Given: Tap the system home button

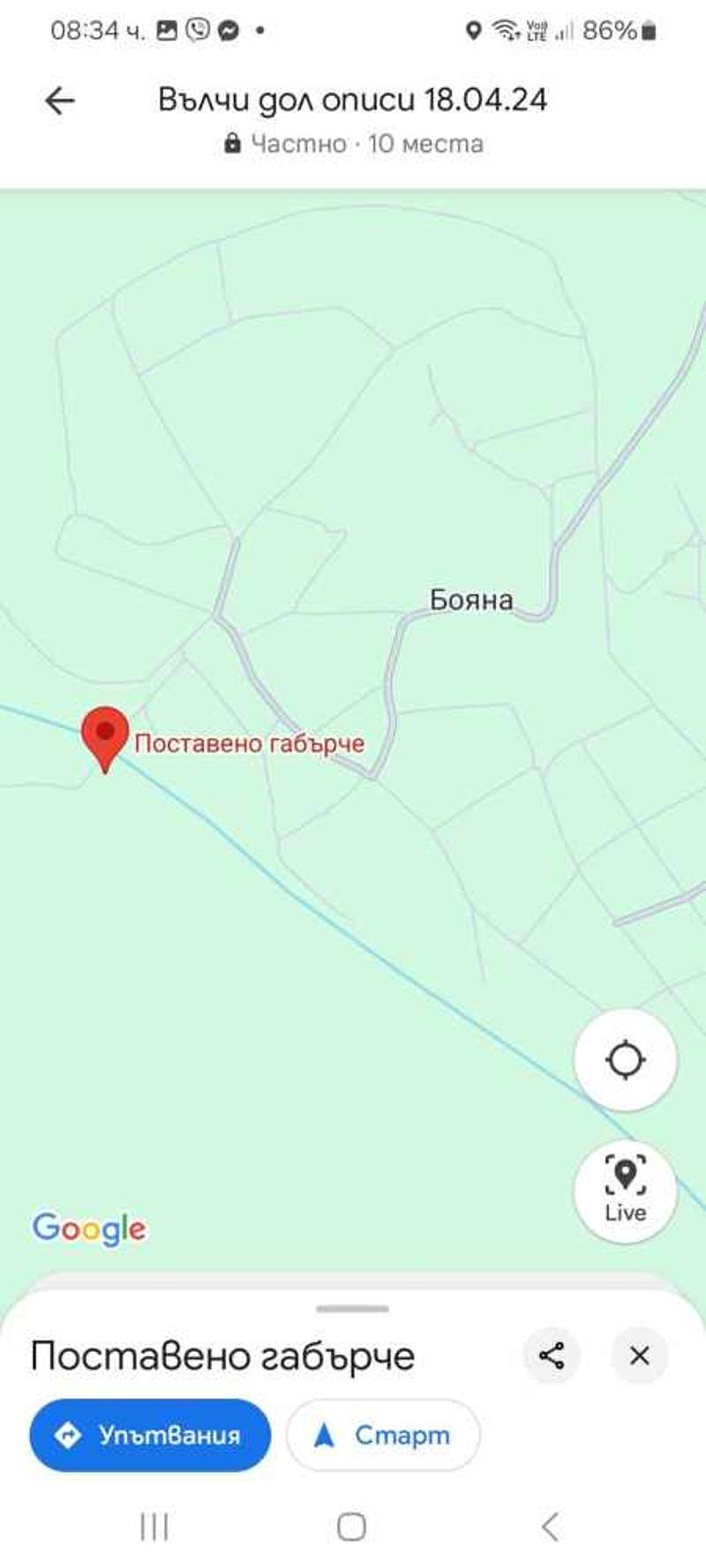Looking at the screenshot, I should pos(351,1527).
